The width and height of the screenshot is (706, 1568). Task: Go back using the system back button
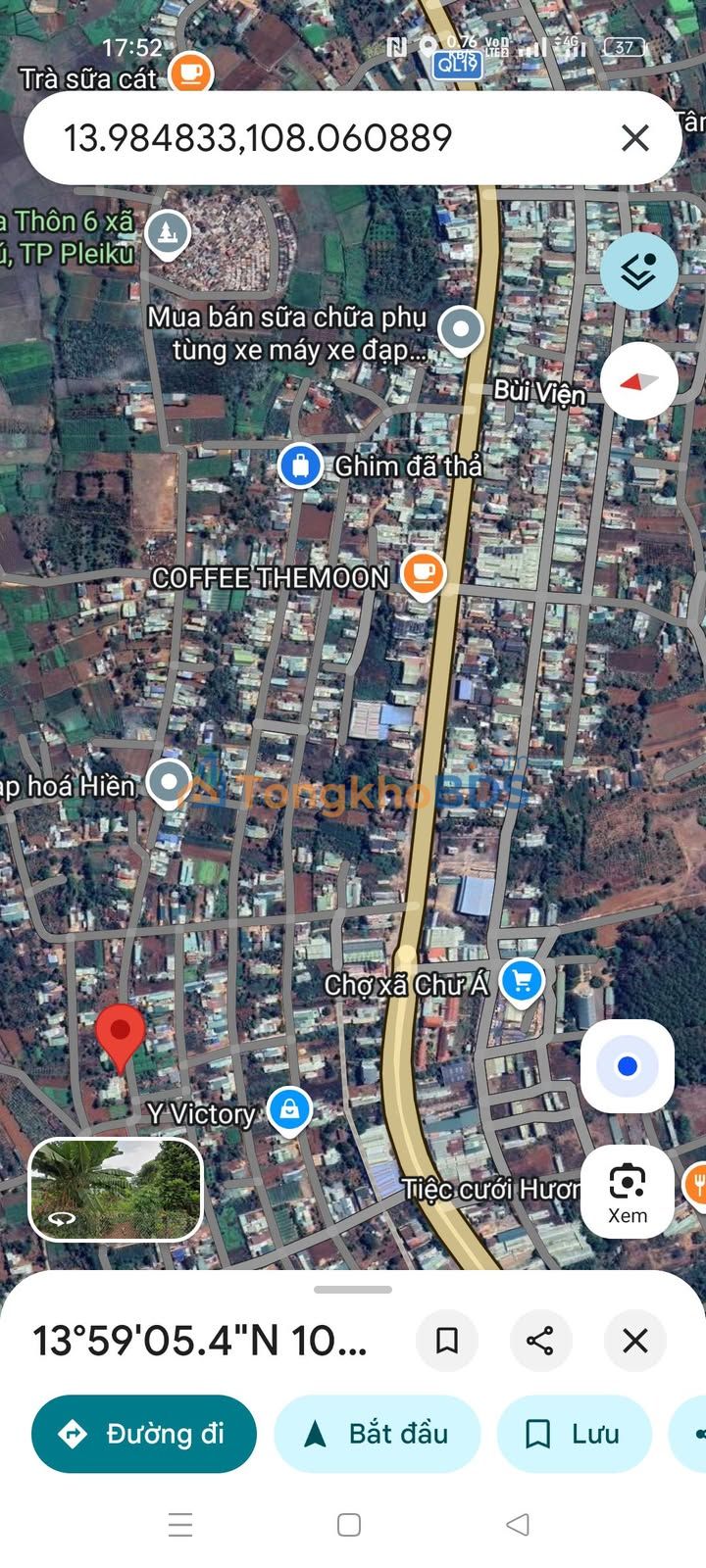pos(518,1524)
